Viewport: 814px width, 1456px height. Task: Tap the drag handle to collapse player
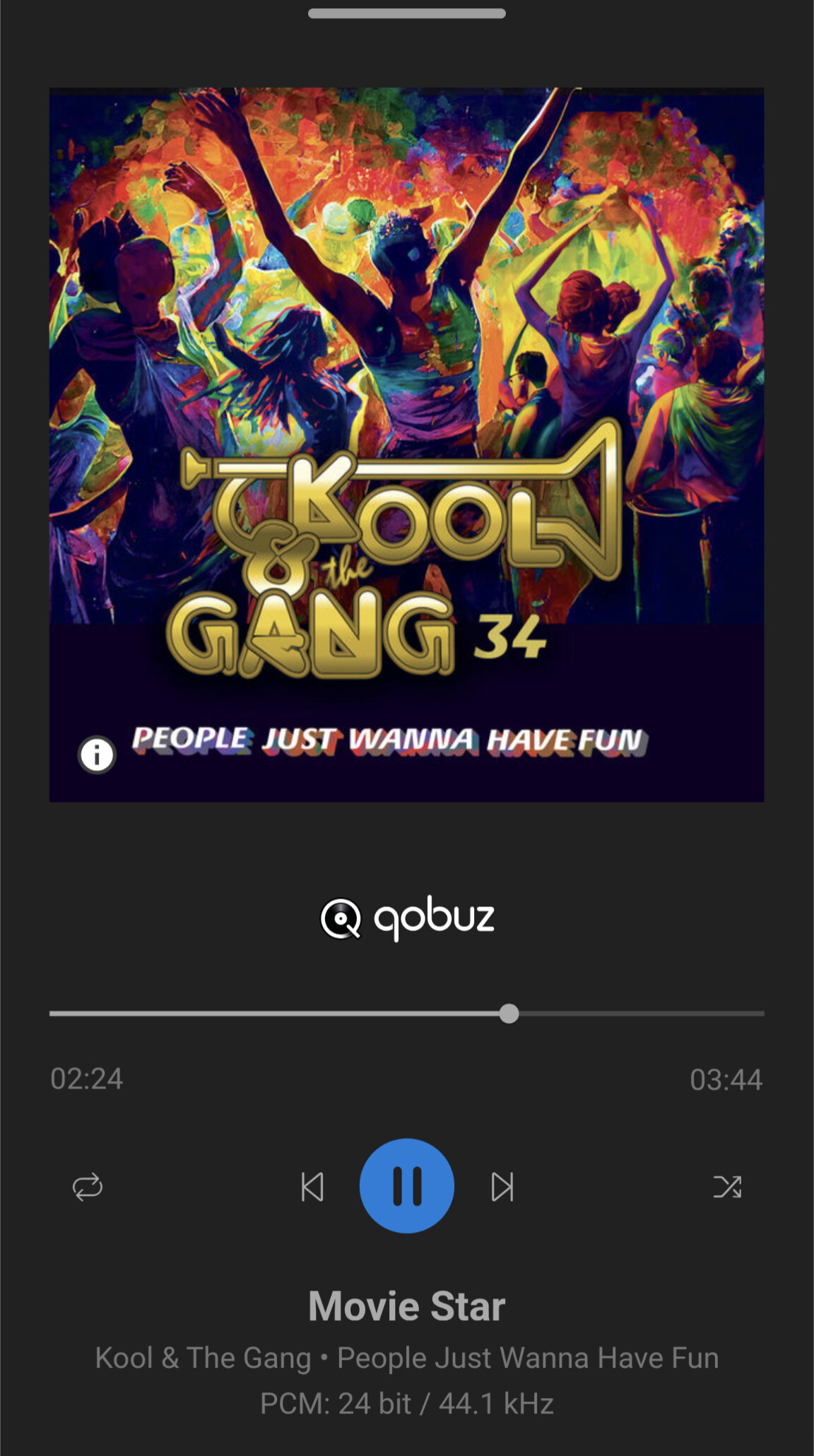(x=407, y=13)
